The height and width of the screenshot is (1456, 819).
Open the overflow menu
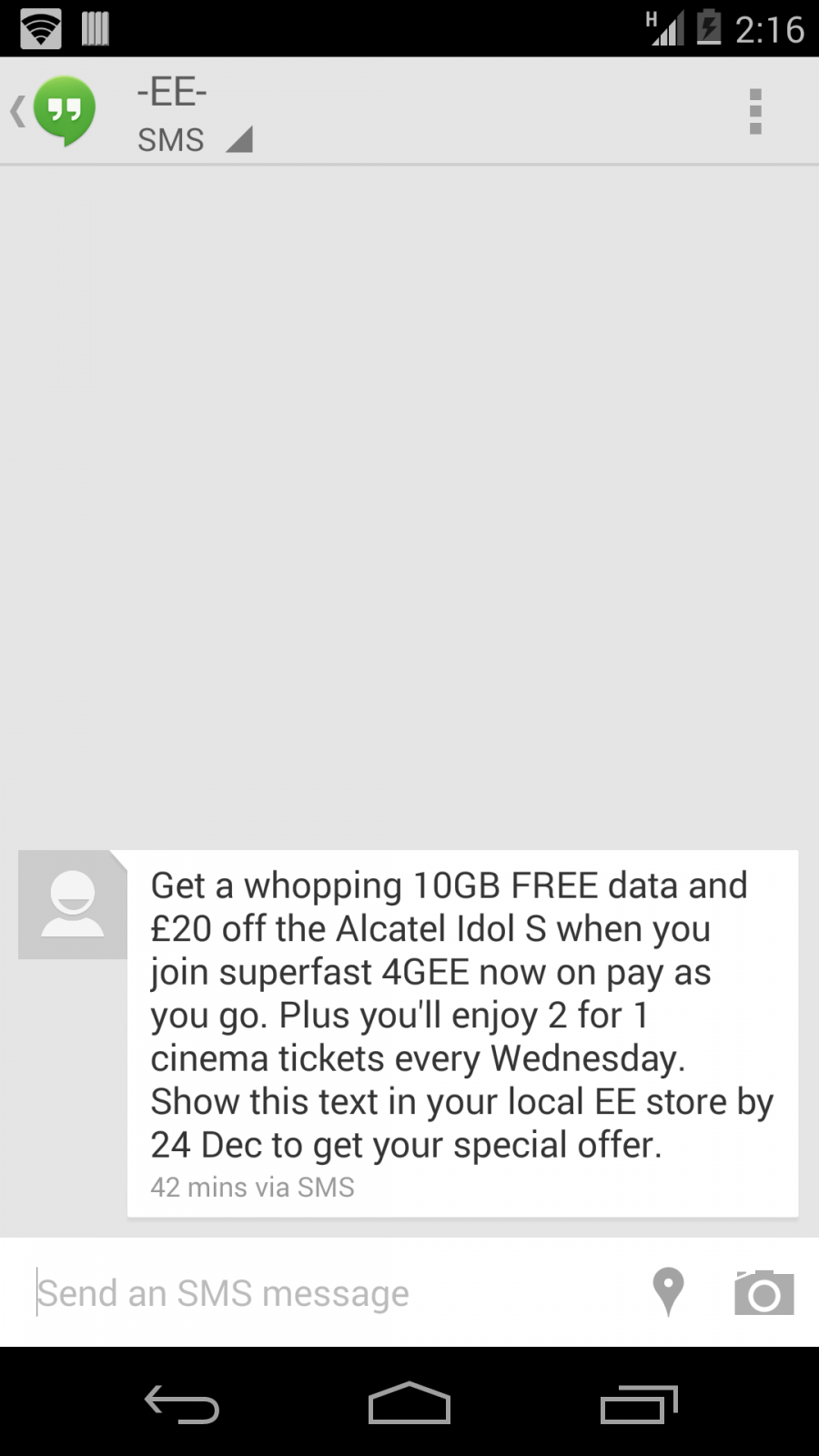point(754,112)
